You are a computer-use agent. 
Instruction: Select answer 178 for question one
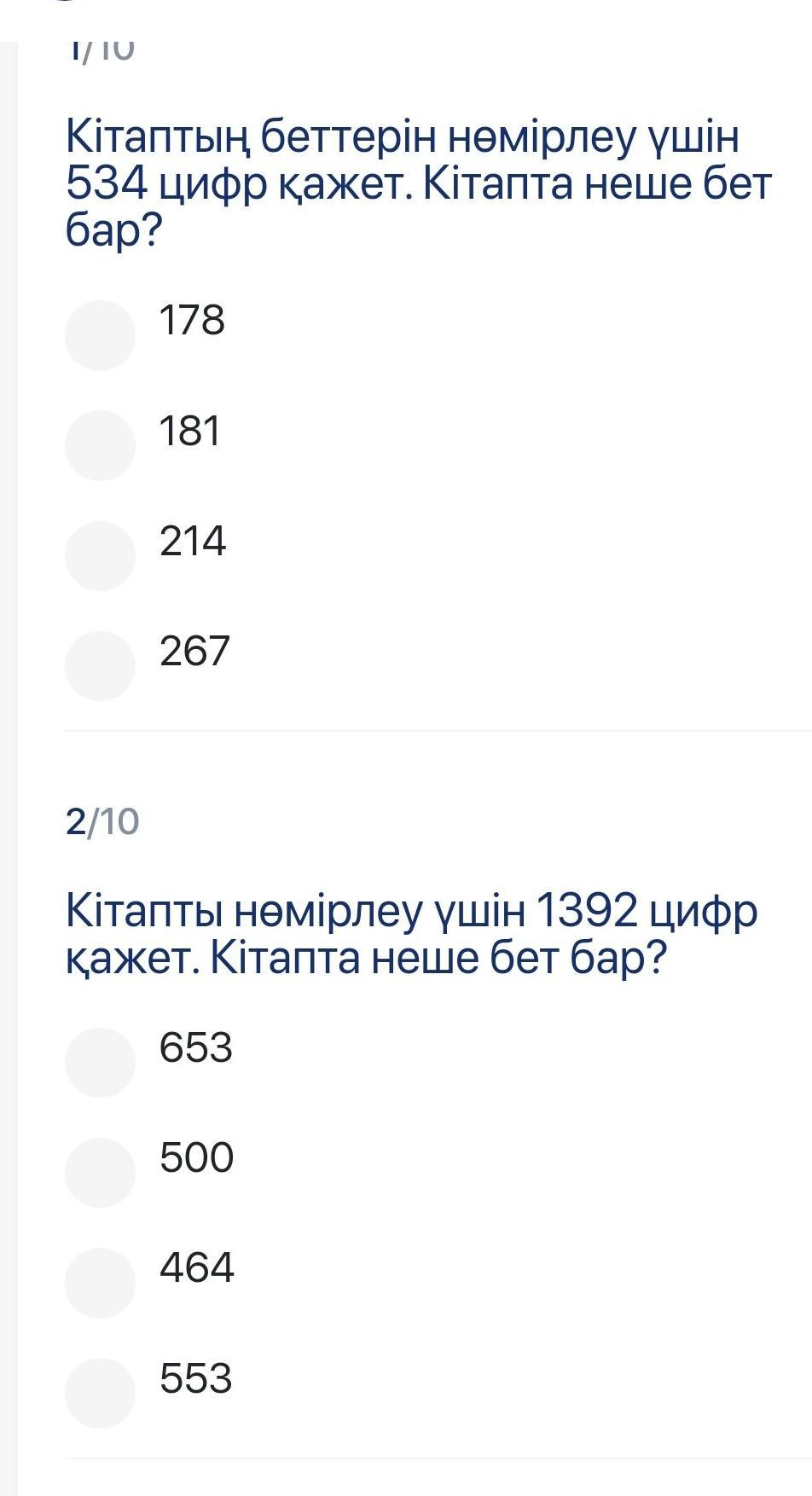point(100,335)
